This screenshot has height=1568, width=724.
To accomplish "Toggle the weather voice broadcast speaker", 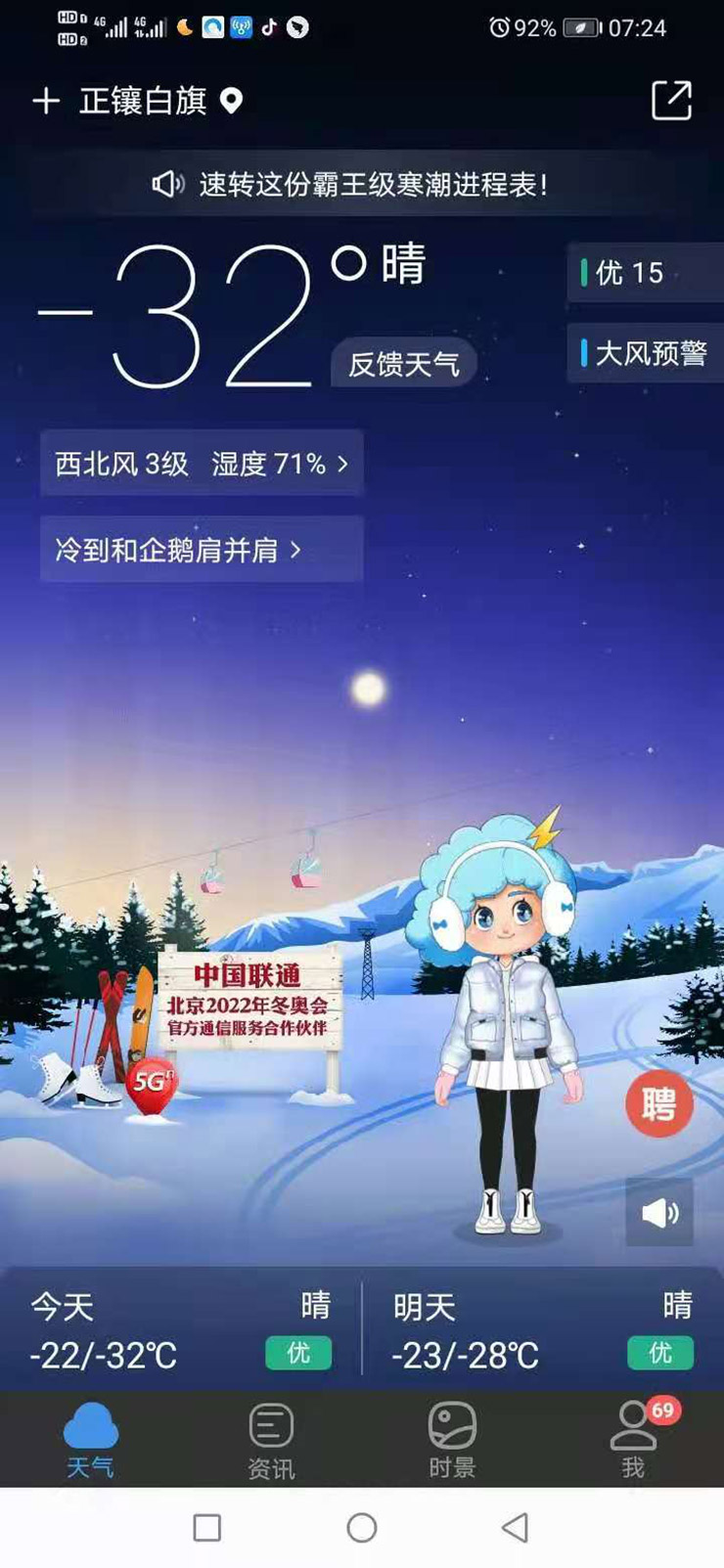I will click(x=659, y=1213).
